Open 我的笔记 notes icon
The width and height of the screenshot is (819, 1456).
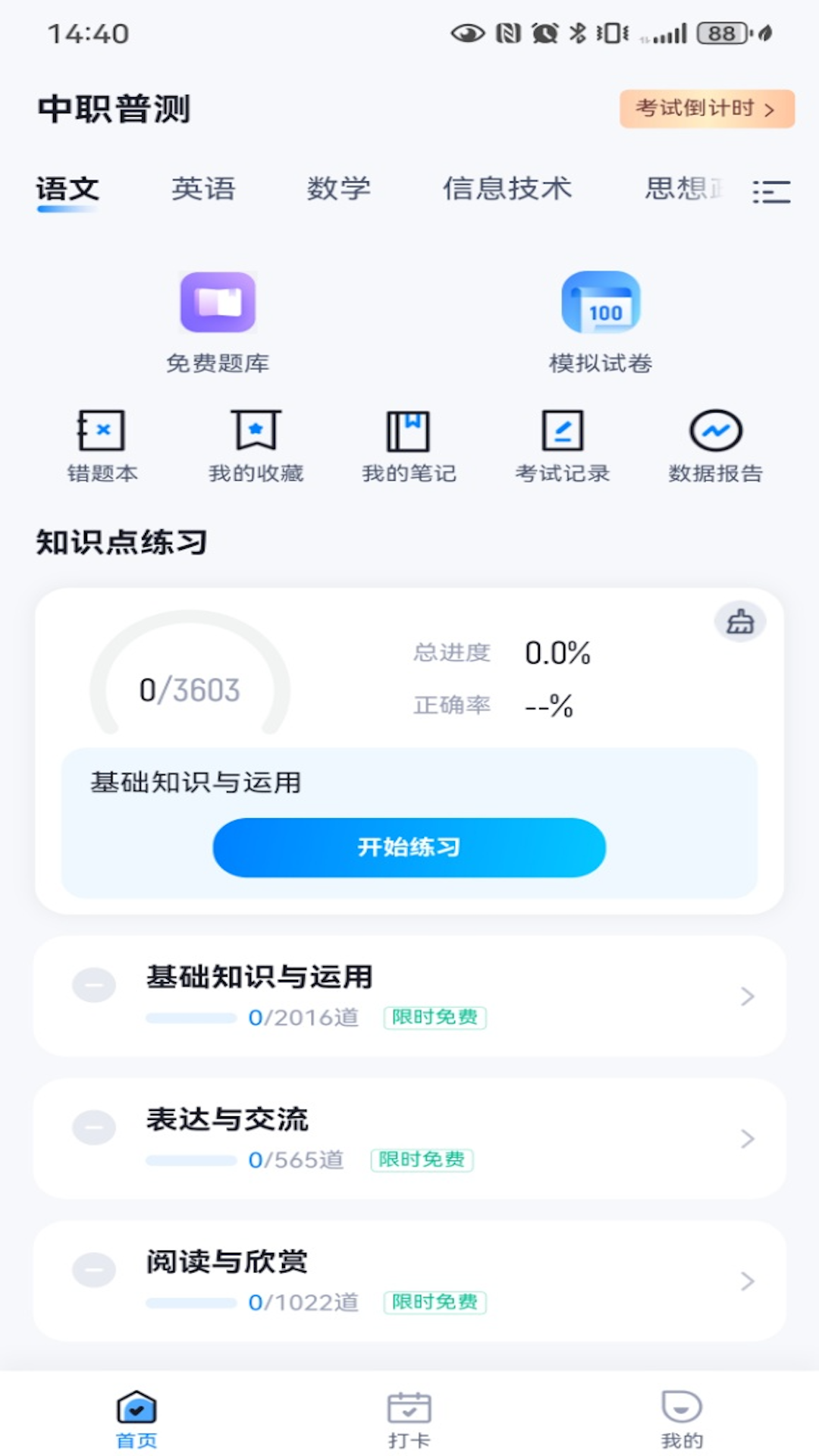click(x=409, y=431)
